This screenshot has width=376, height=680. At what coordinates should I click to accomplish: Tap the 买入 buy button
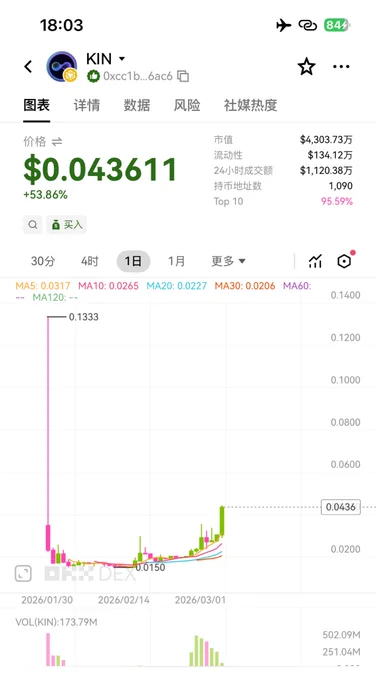pos(67,225)
